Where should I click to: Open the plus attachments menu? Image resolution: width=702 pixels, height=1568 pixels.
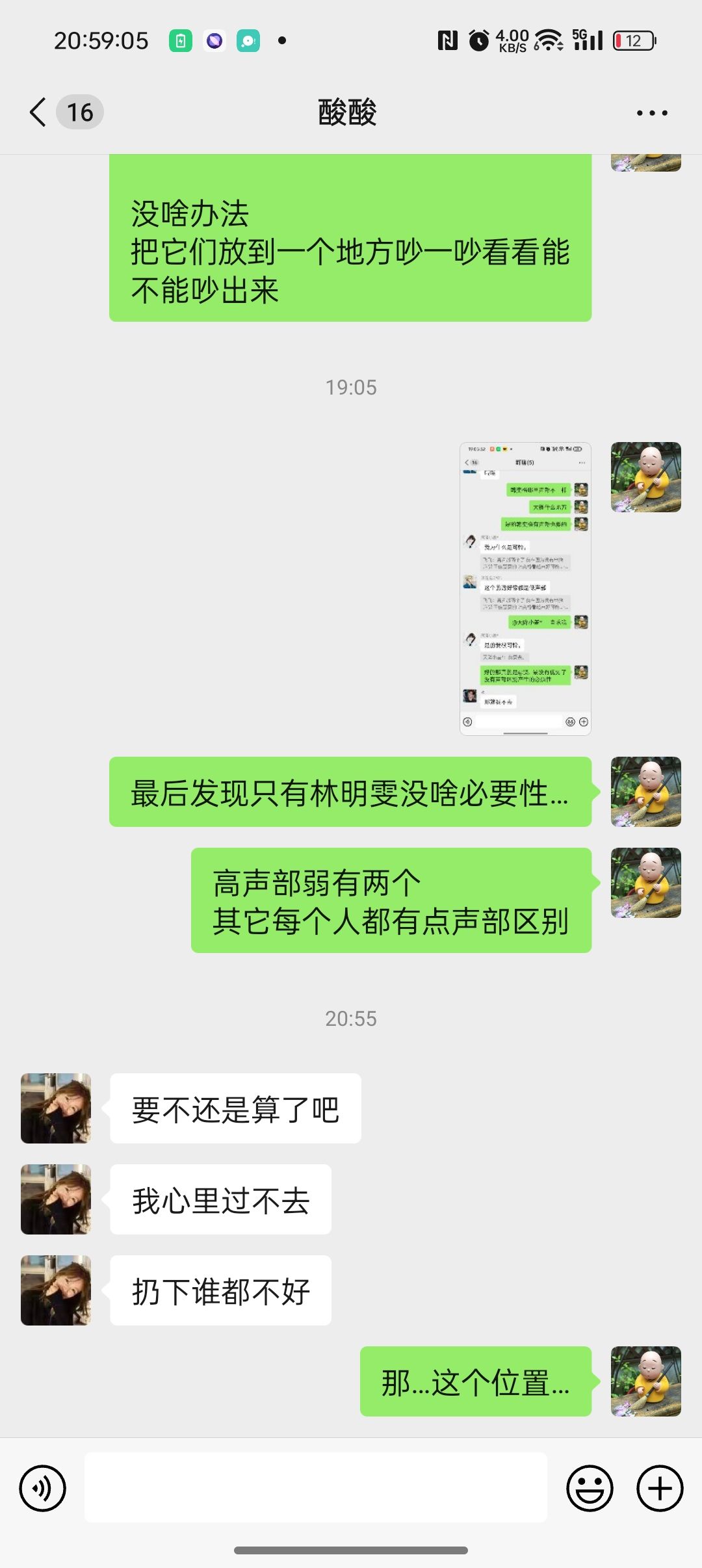coord(659,1488)
